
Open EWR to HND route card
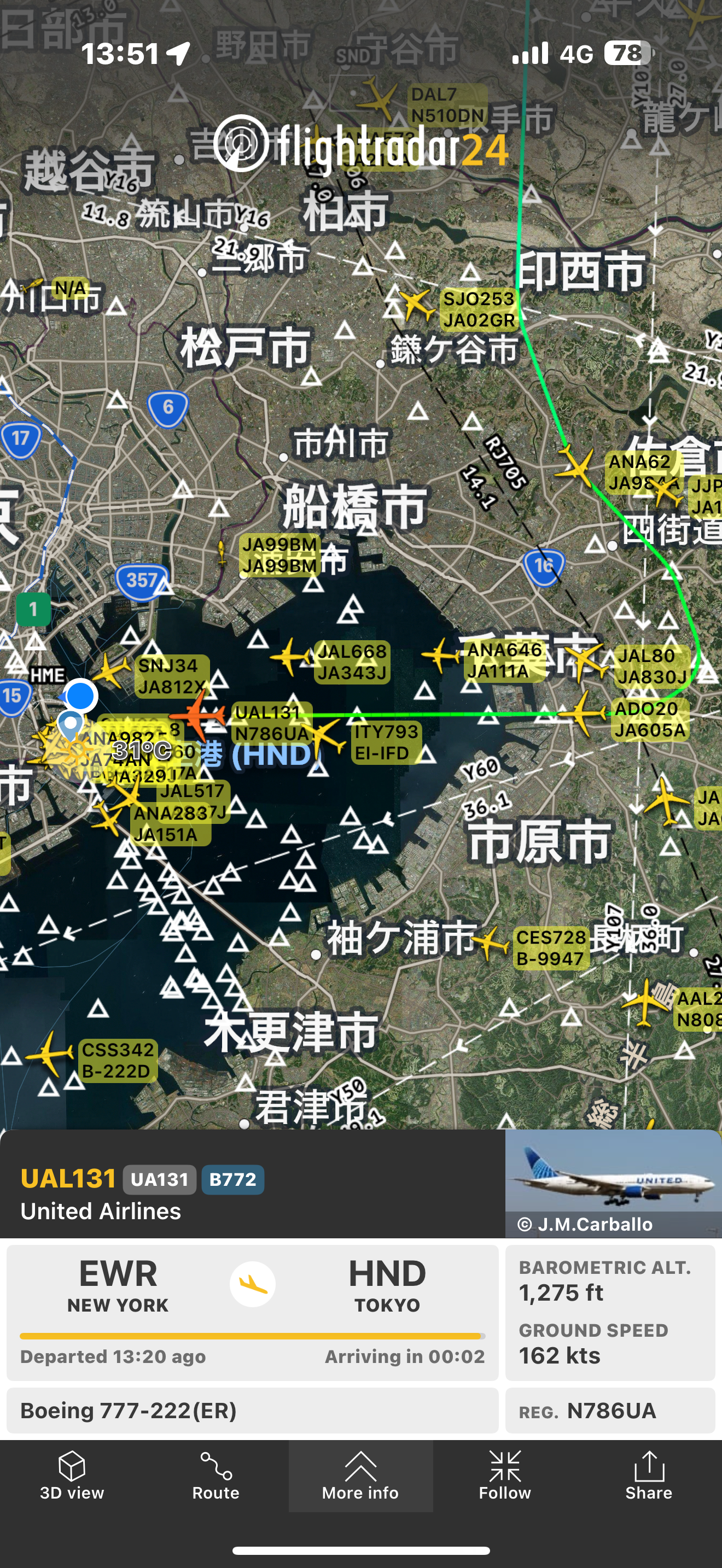(x=253, y=1313)
